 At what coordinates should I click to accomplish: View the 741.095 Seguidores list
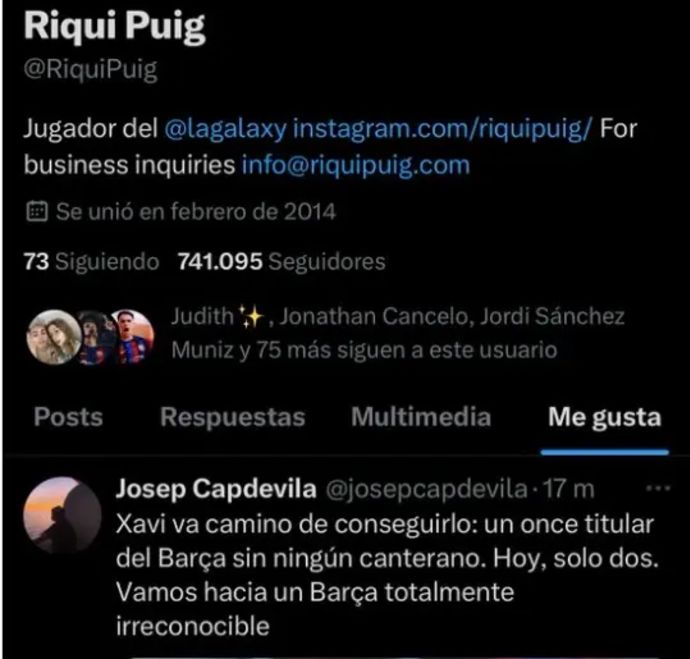281,262
